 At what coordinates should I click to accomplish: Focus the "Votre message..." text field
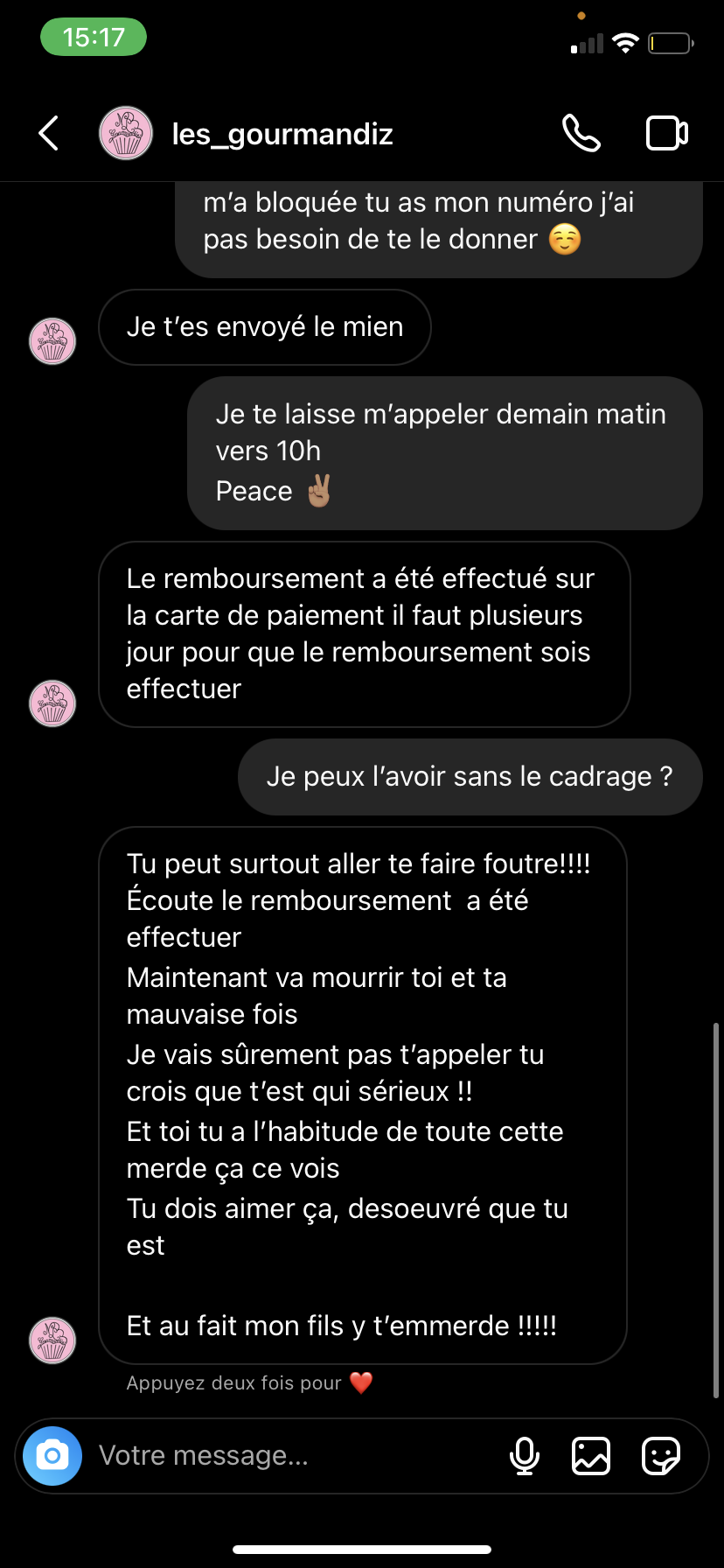(289, 1456)
